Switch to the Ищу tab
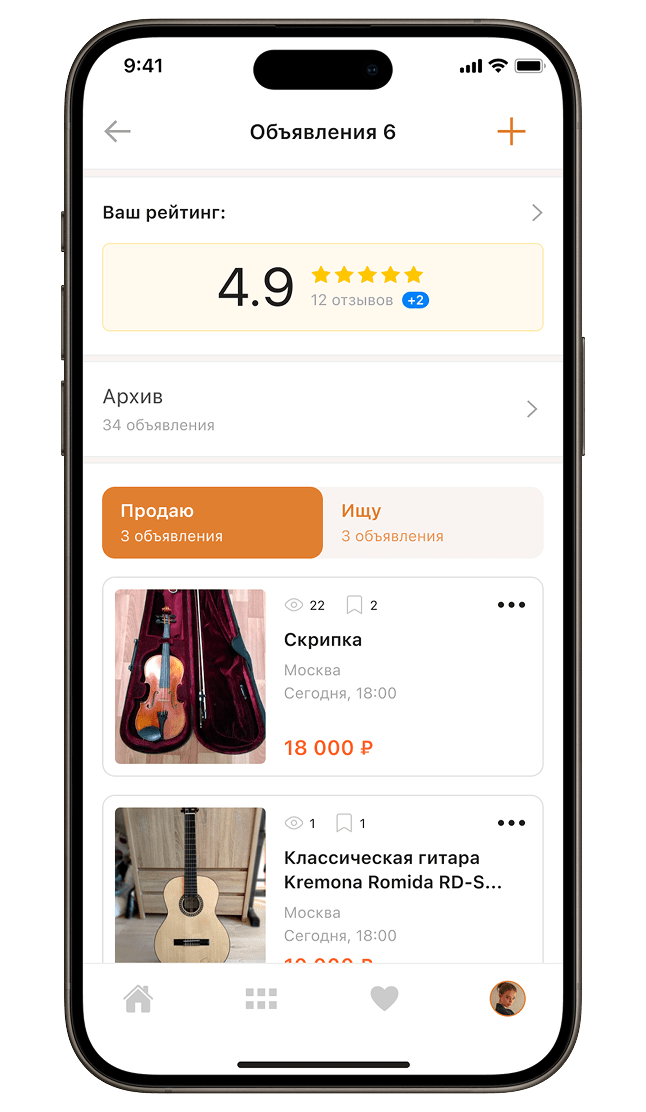 click(433, 522)
